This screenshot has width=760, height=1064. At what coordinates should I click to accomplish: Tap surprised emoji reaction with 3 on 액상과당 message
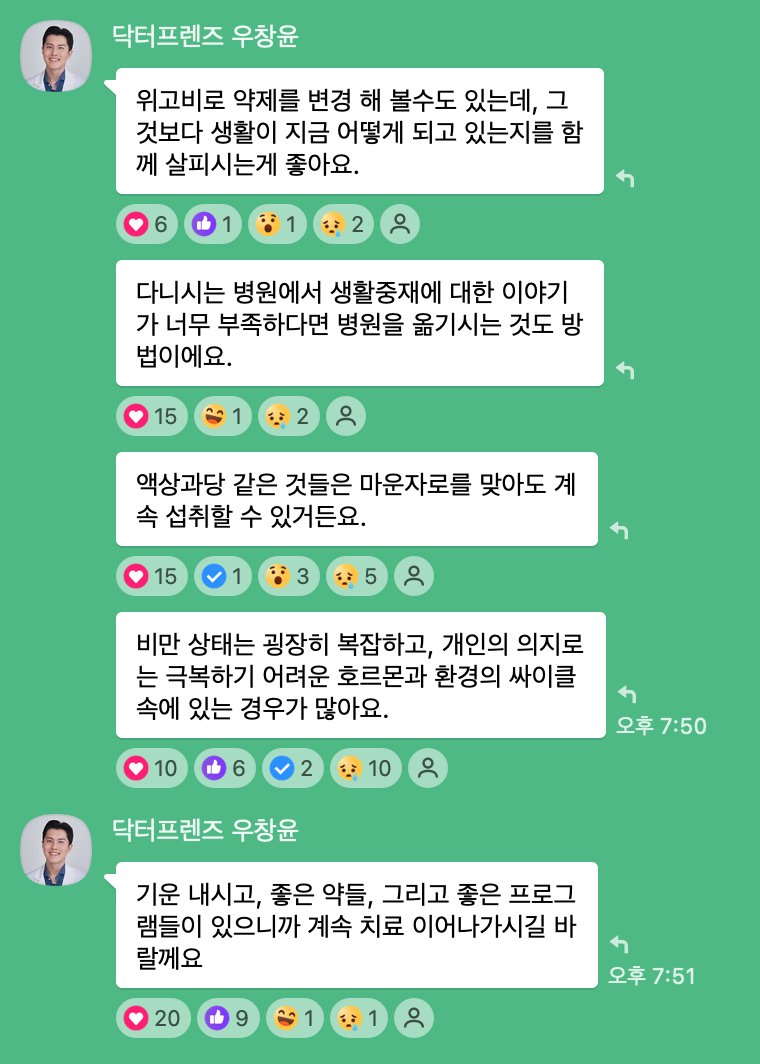[x=288, y=577]
